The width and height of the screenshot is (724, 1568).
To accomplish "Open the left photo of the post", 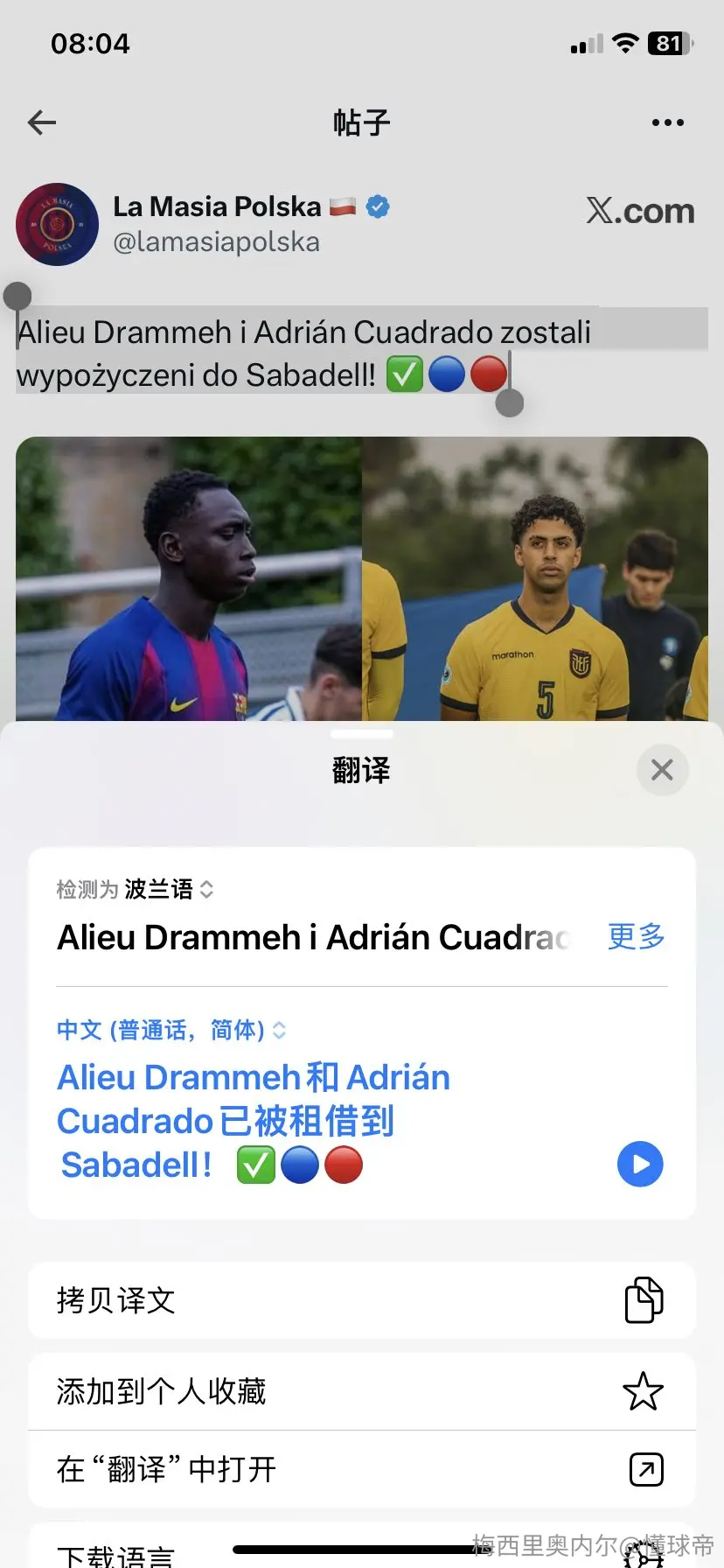I will [188, 578].
